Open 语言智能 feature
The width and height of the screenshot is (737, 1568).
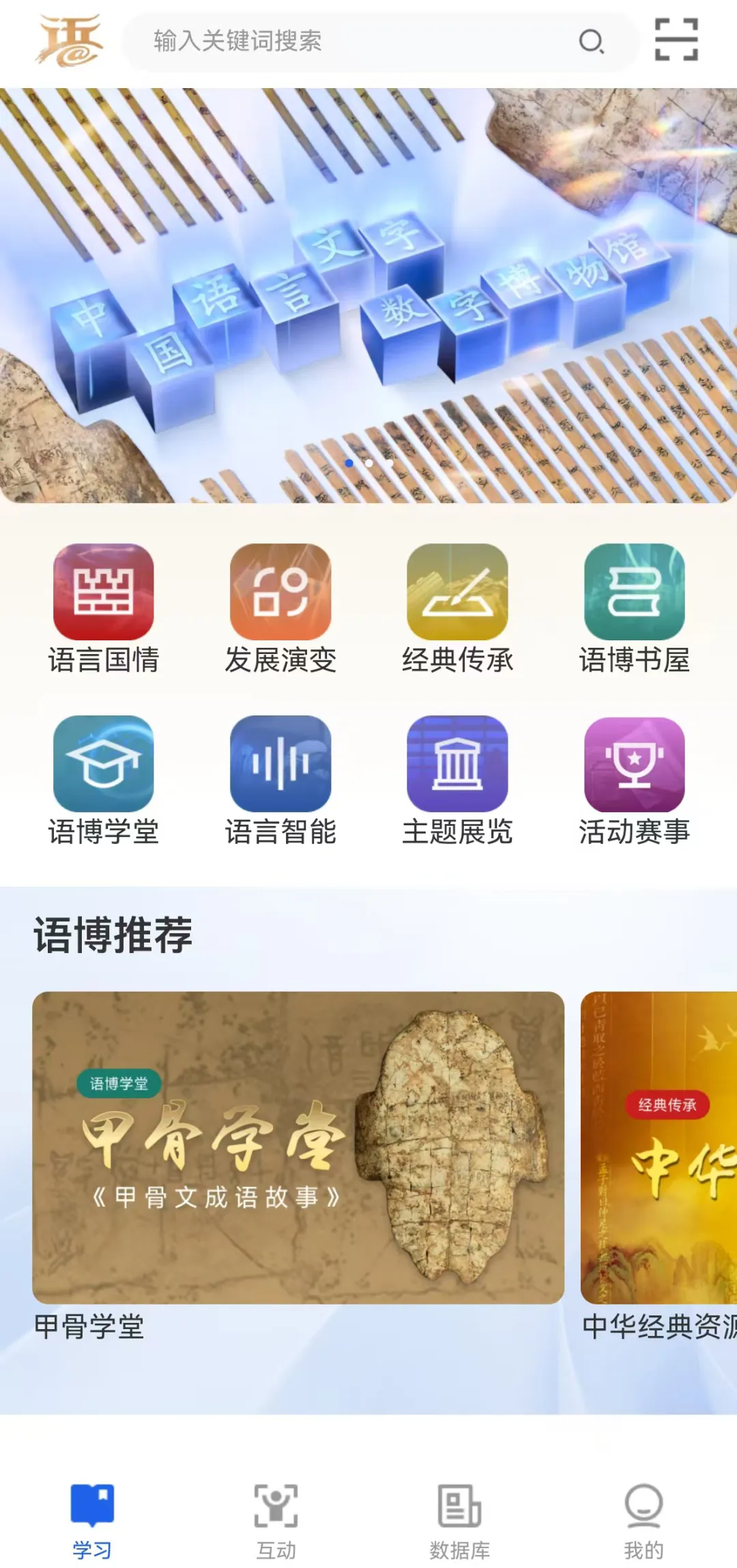coord(280,780)
